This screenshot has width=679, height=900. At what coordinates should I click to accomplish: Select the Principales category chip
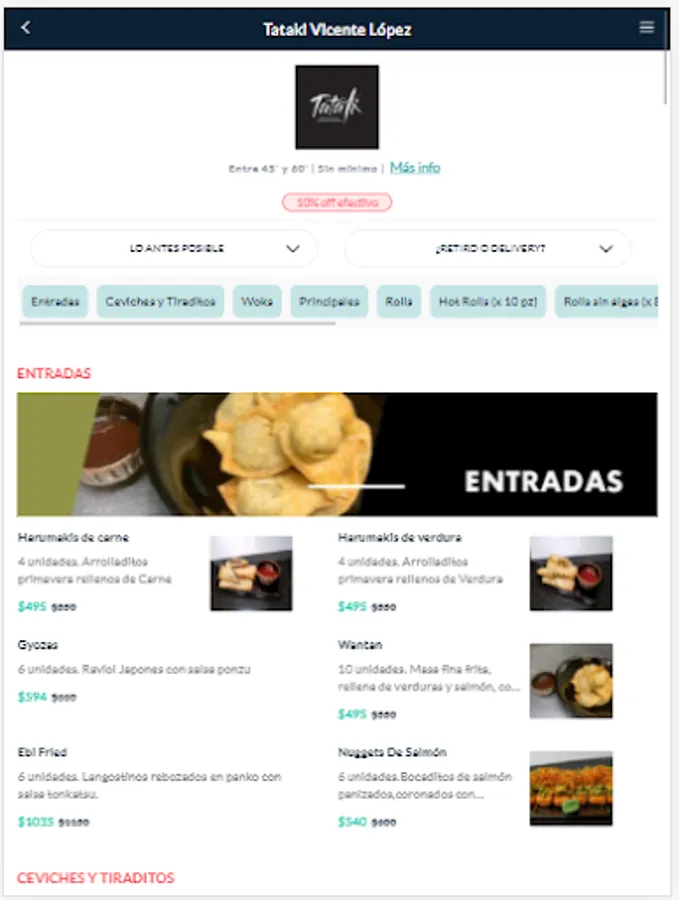pyautogui.click(x=330, y=301)
